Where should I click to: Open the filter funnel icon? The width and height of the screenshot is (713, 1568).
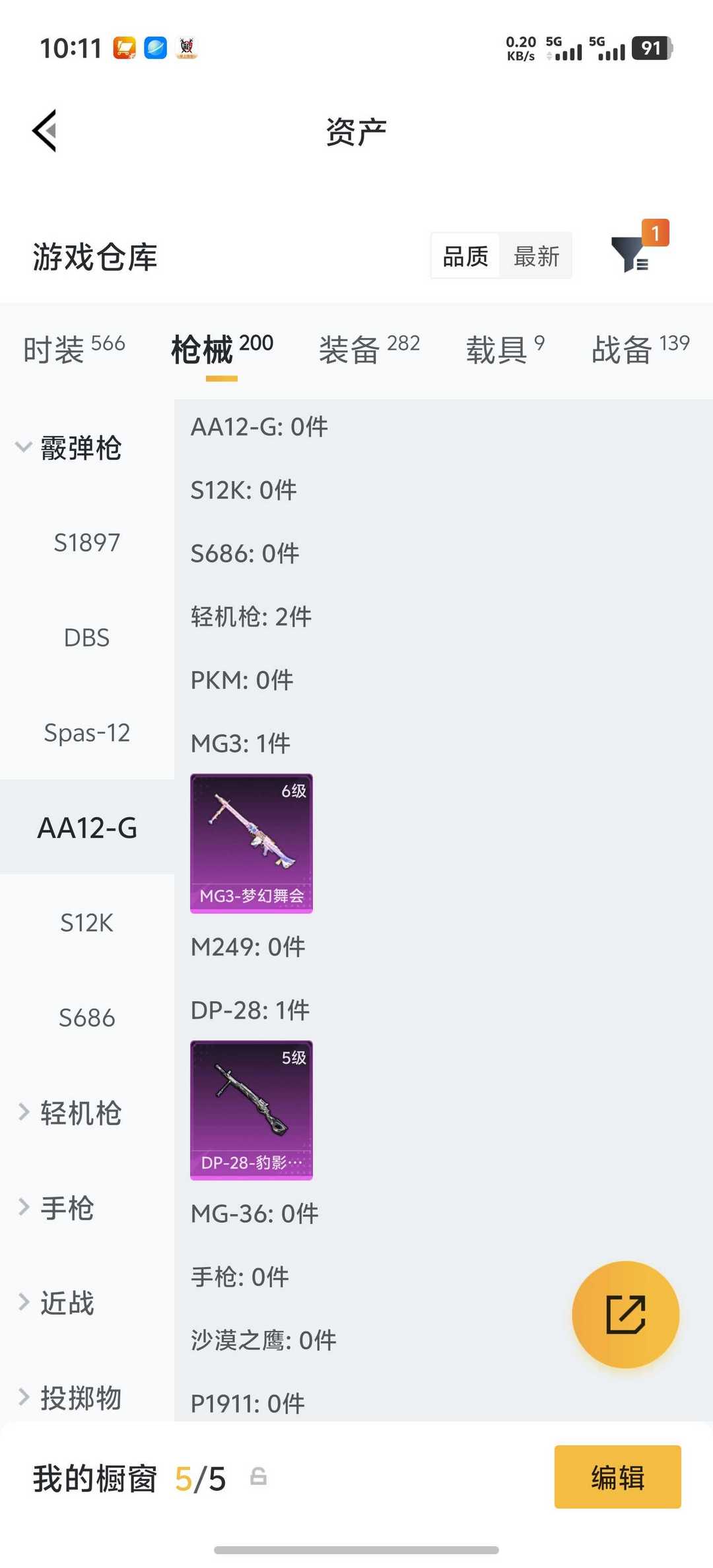(x=630, y=255)
